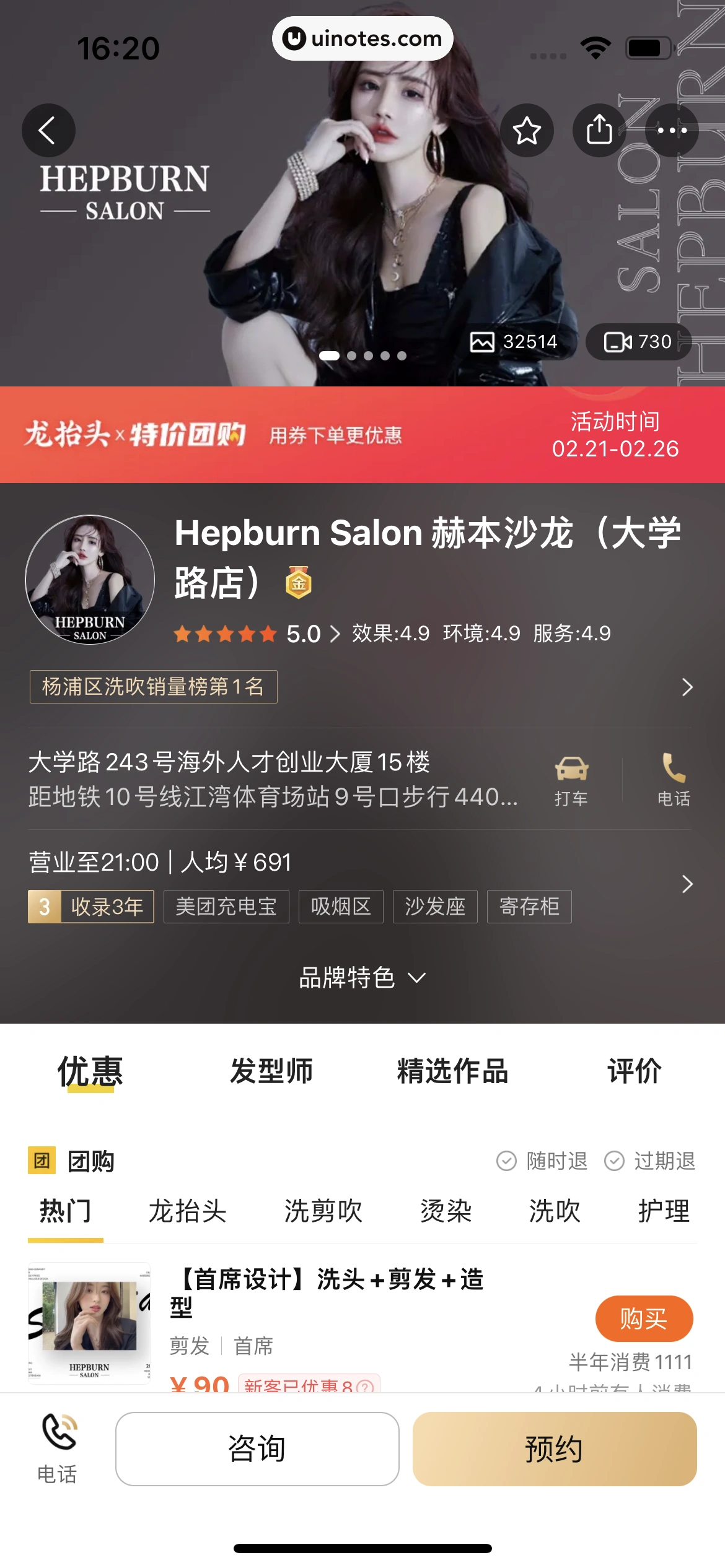Open the three-dot overflow menu
This screenshot has width=725, height=1568.
672,130
